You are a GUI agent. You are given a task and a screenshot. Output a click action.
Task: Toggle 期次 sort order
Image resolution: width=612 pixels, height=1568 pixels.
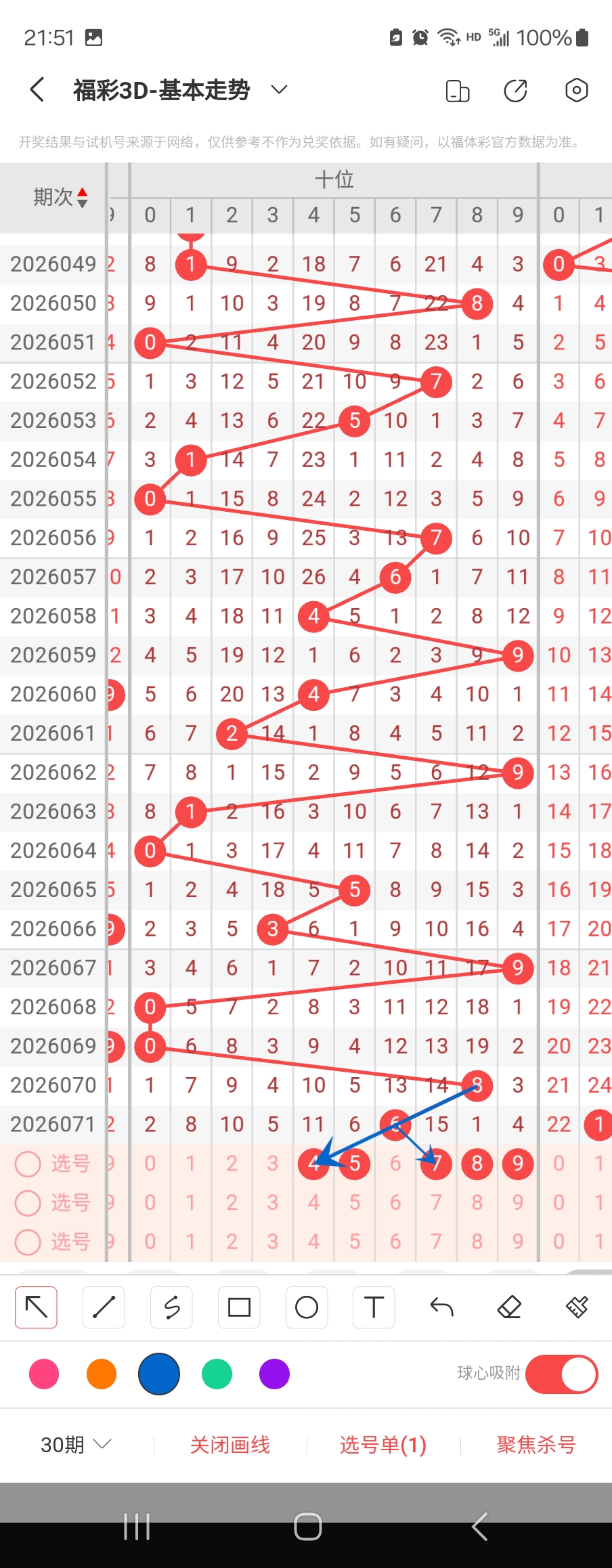click(x=61, y=197)
